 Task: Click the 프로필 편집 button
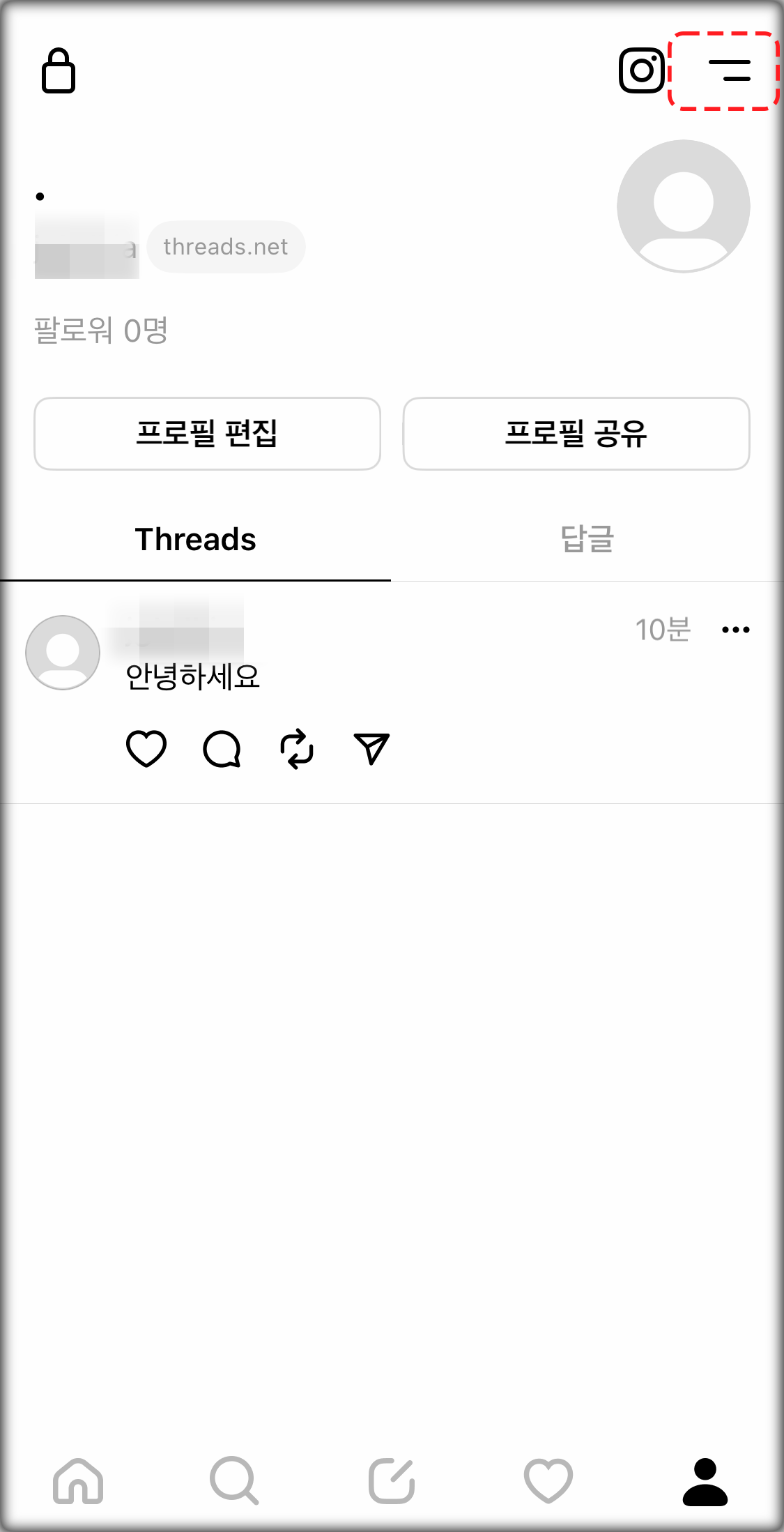click(x=206, y=434)
